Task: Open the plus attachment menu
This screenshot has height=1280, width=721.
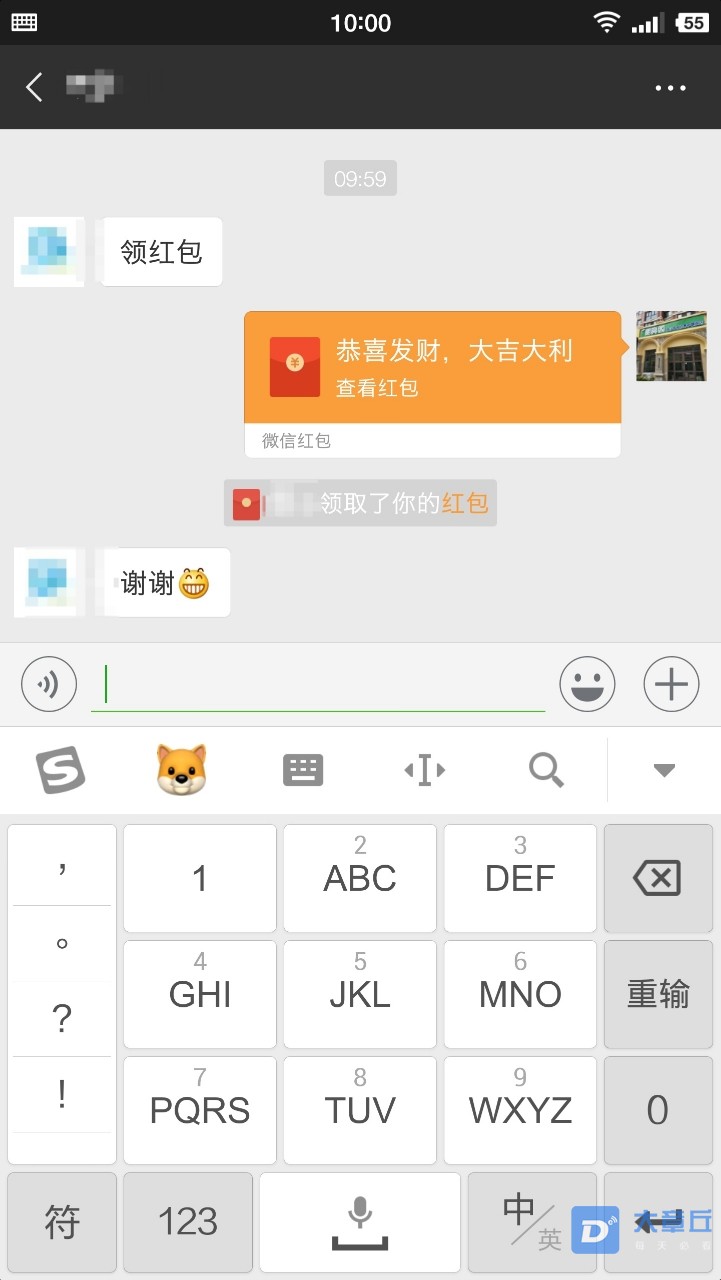Action: (x=671, y=685)
